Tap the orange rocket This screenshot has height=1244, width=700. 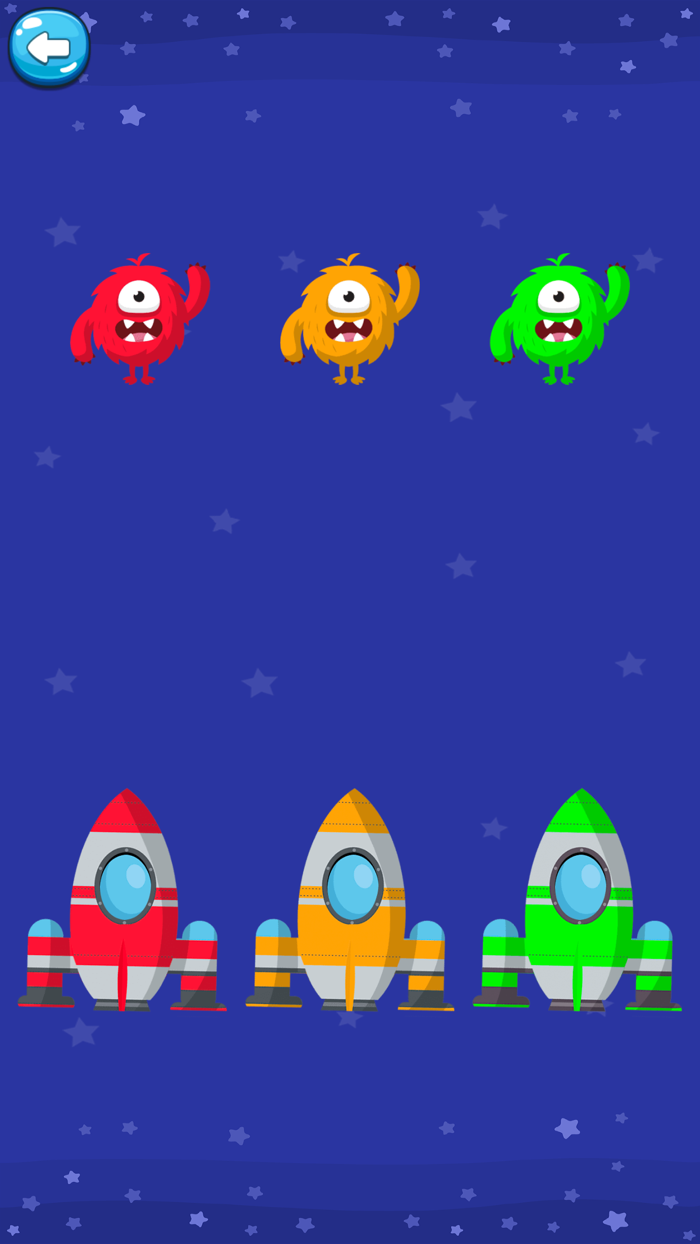click(x=350, y=900)
